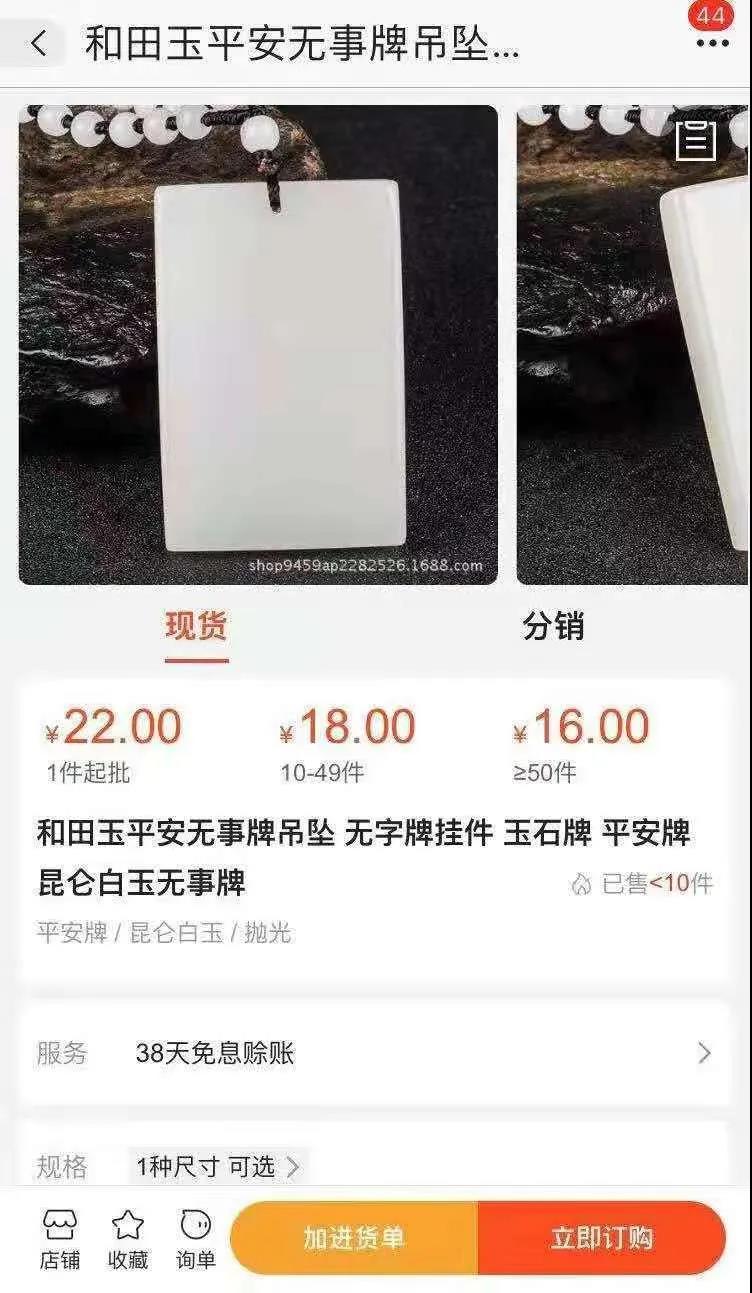Open the 服务 38天免息赊账 row
The image size is (752, 1293).
(375, 1053)
